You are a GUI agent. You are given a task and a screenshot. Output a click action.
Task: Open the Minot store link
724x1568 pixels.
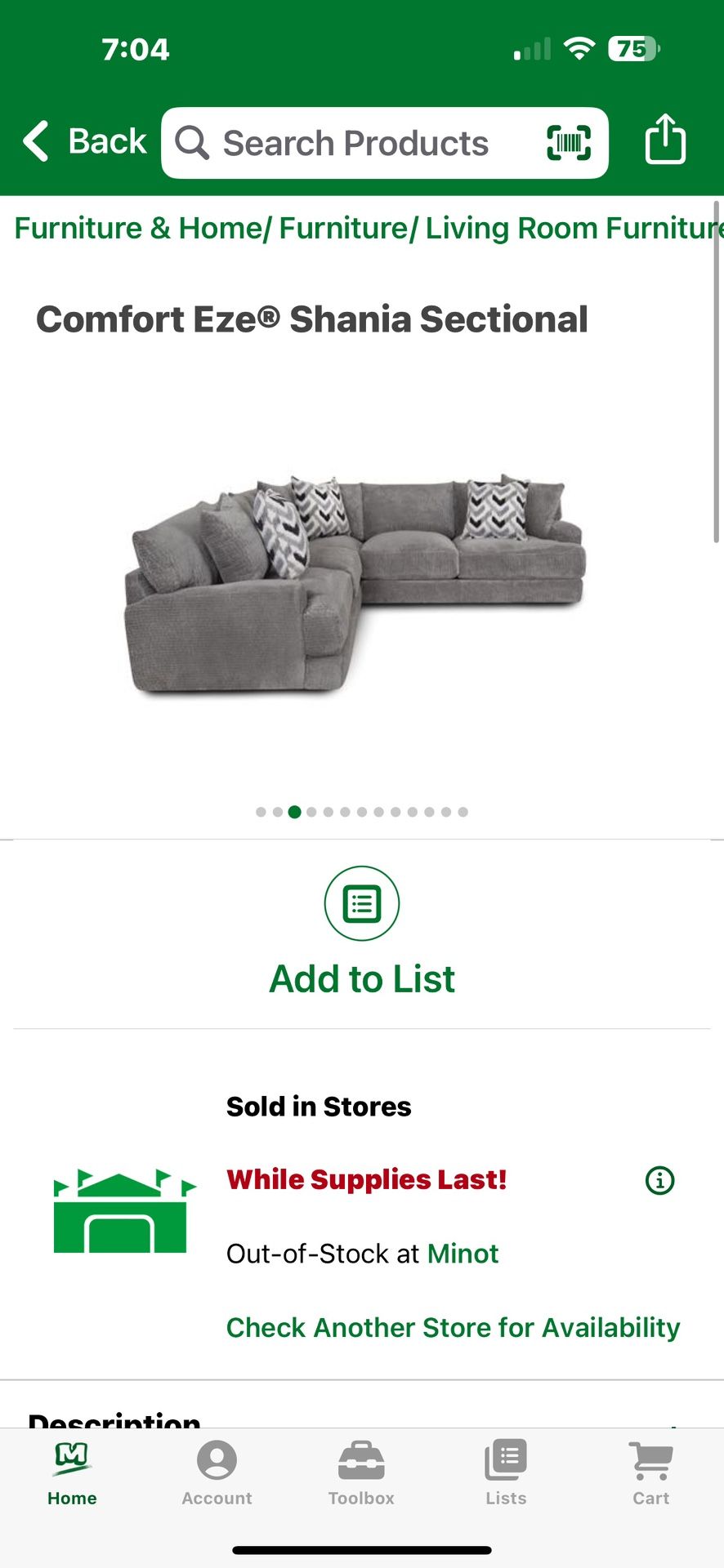tap(463, 1254)
